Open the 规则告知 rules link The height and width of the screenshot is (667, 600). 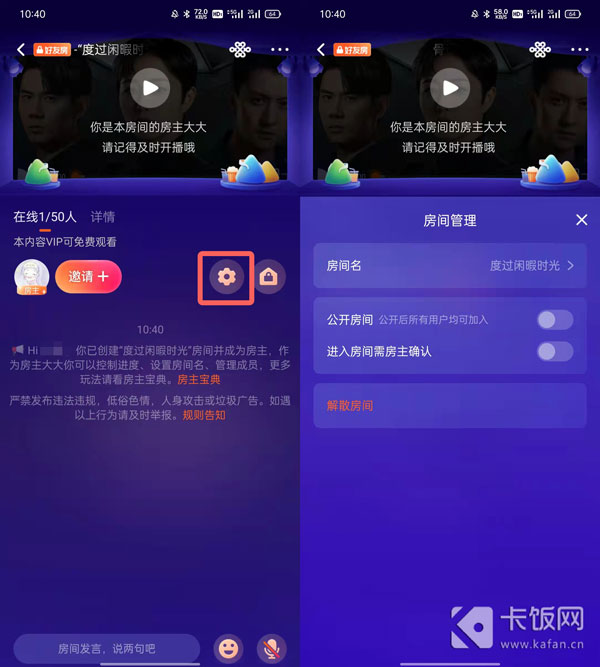click(x=204, y=415)
